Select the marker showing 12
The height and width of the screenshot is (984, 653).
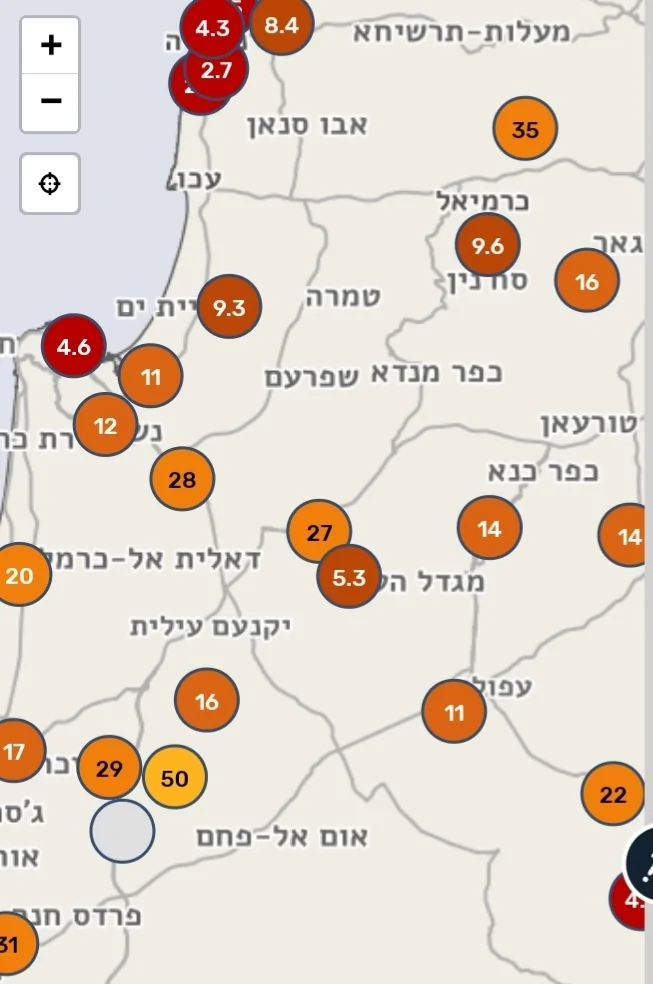(x=105, y=426)
